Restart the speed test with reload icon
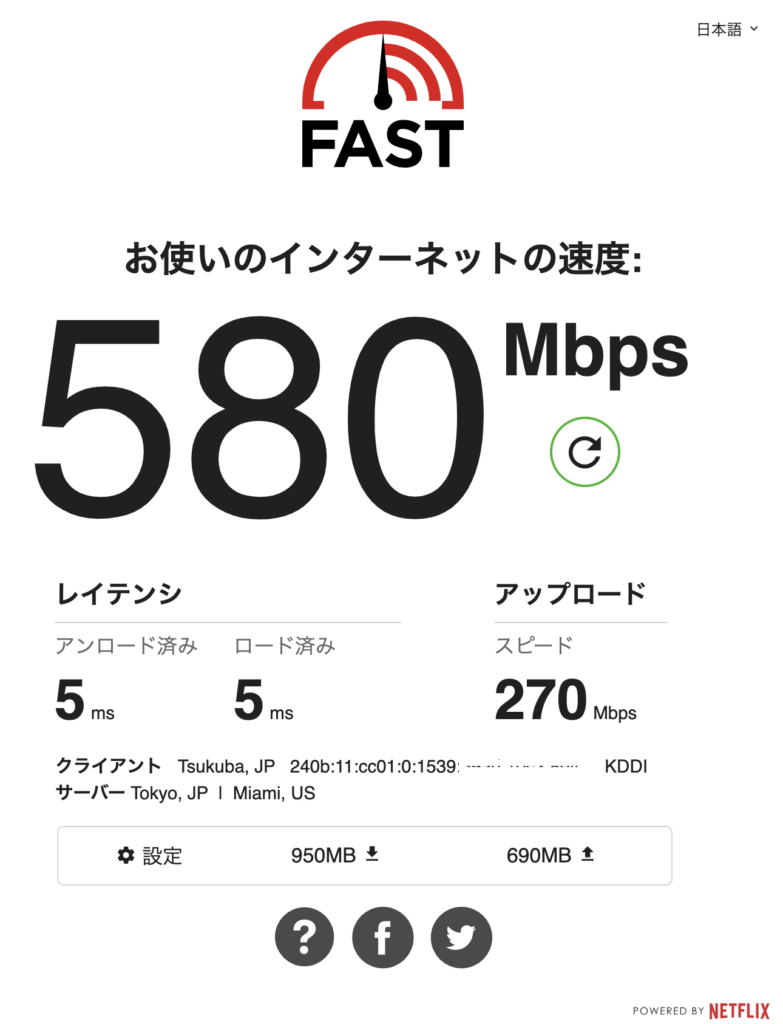783x1024 pixels. pyautogui.click(x=585, y=452)
